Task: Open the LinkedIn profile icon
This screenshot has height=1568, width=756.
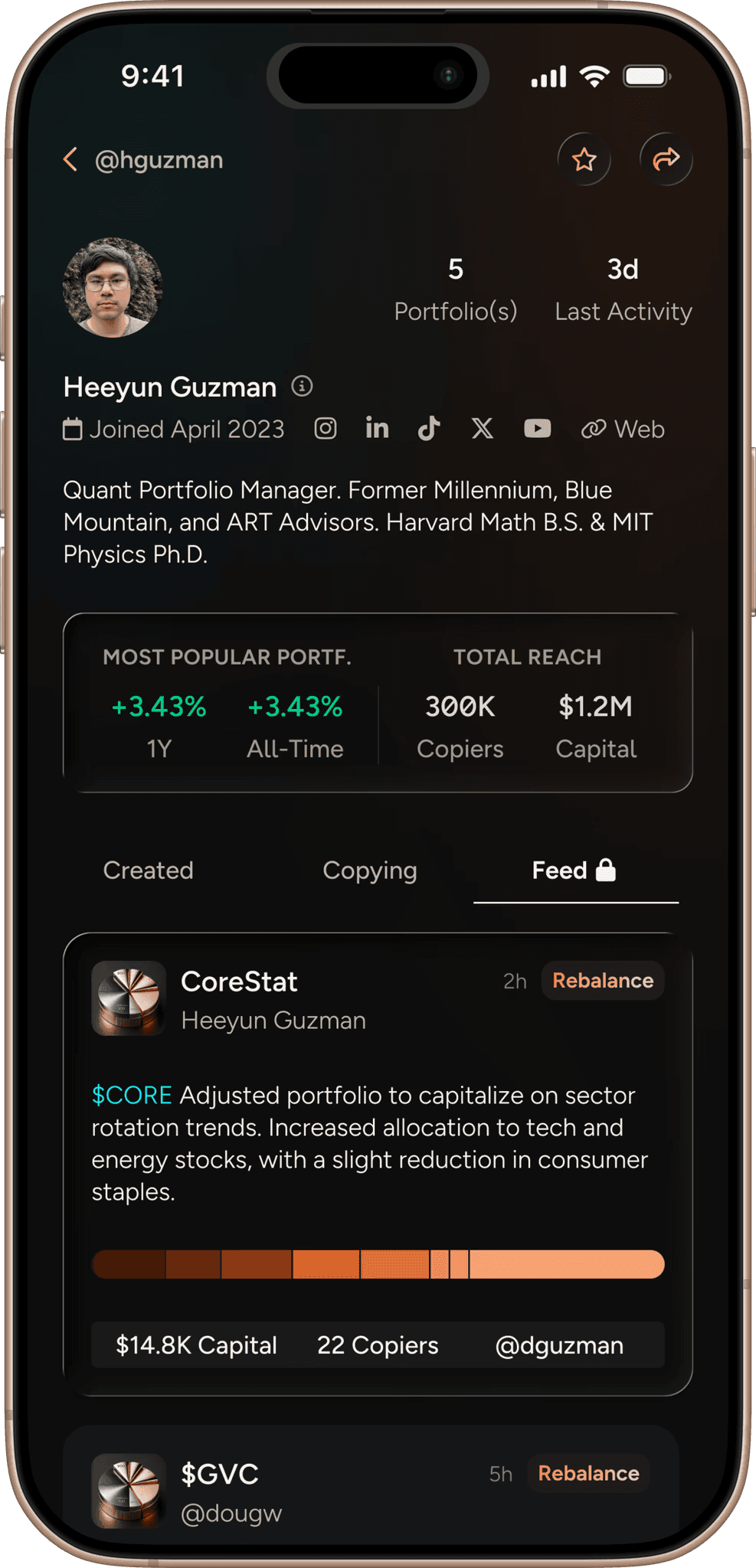Action: click(x=377, y=429)
